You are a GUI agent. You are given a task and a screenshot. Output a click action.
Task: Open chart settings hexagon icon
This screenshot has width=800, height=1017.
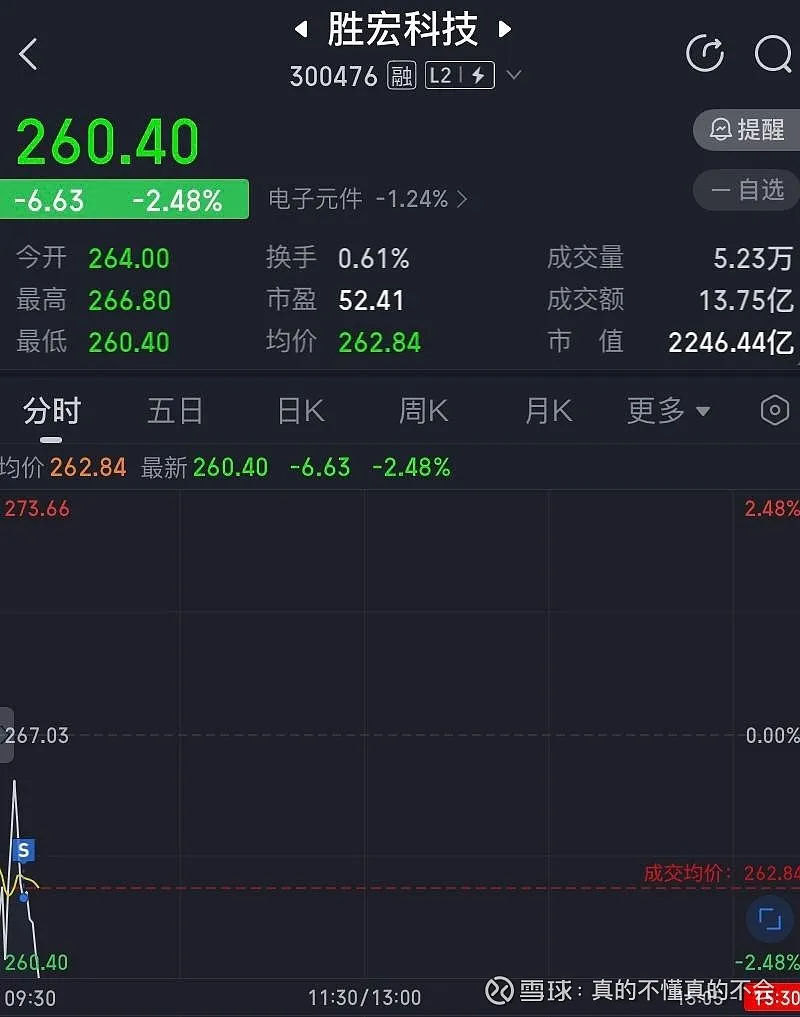[x=775, y=411]
